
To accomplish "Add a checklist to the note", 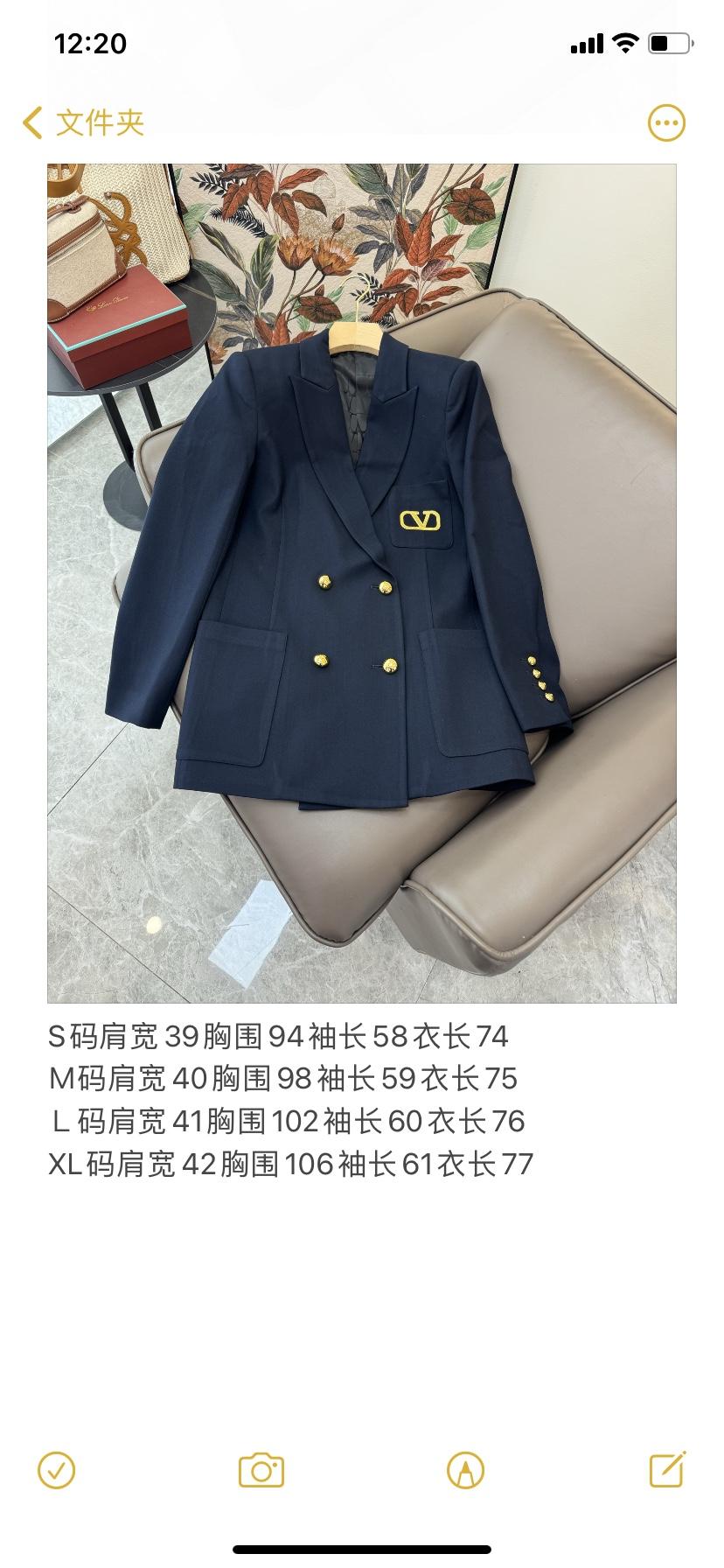I will point(57,1470).
